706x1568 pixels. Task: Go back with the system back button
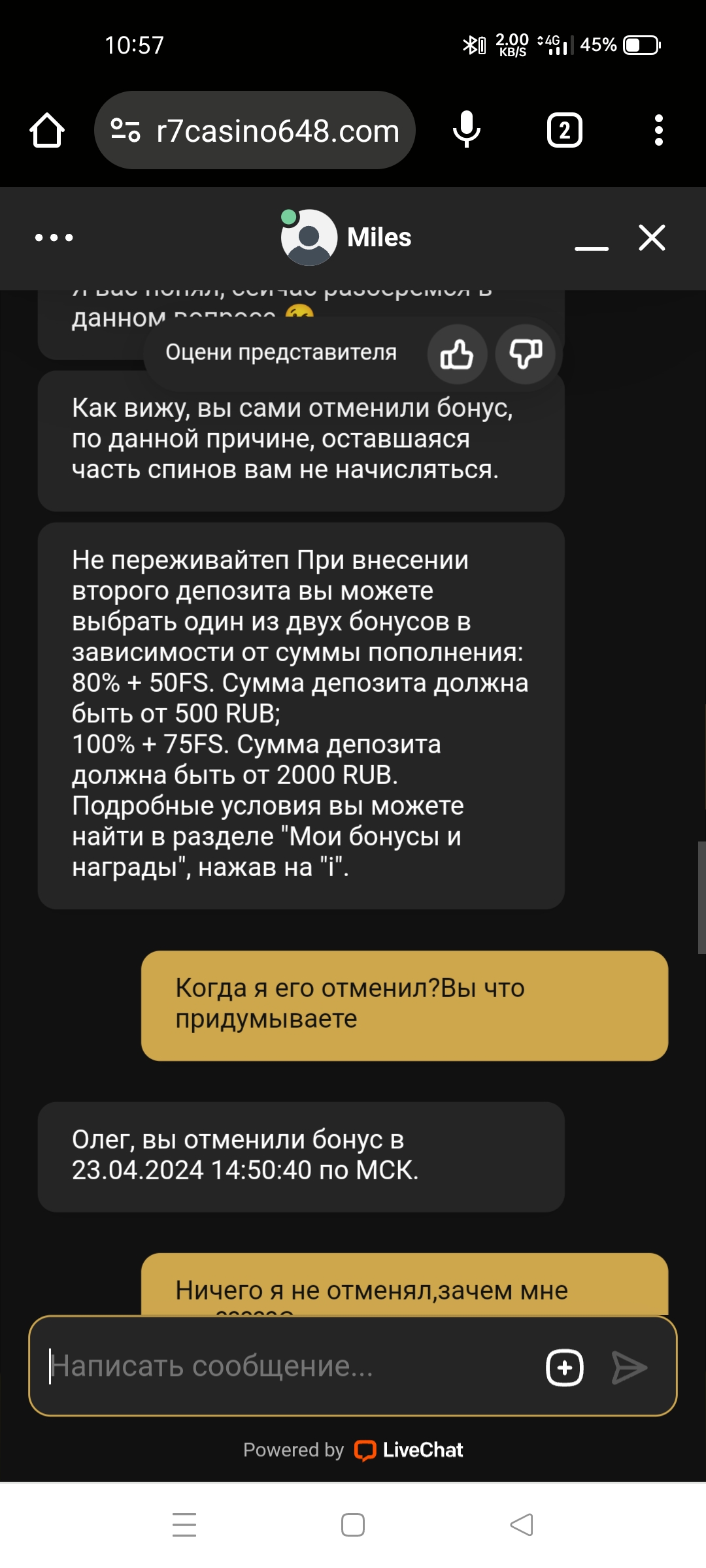click(x=522, y=1525)
